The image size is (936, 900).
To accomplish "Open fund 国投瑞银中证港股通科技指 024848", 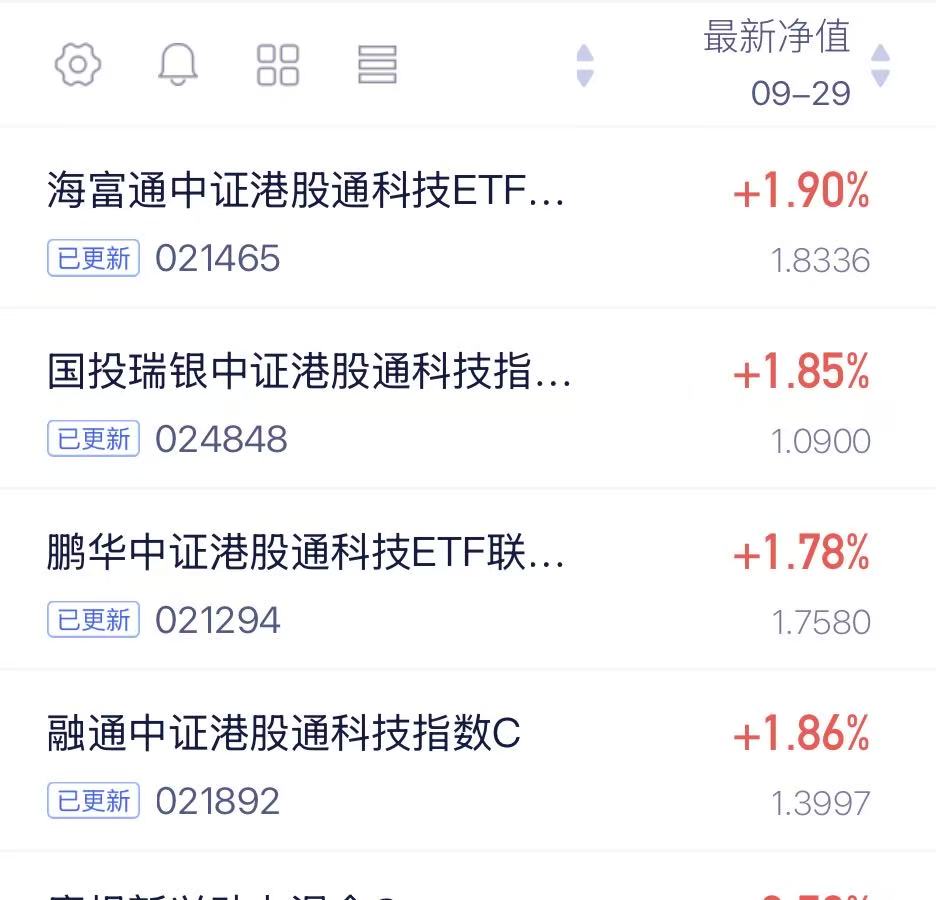I will click(x=309, y=372).
